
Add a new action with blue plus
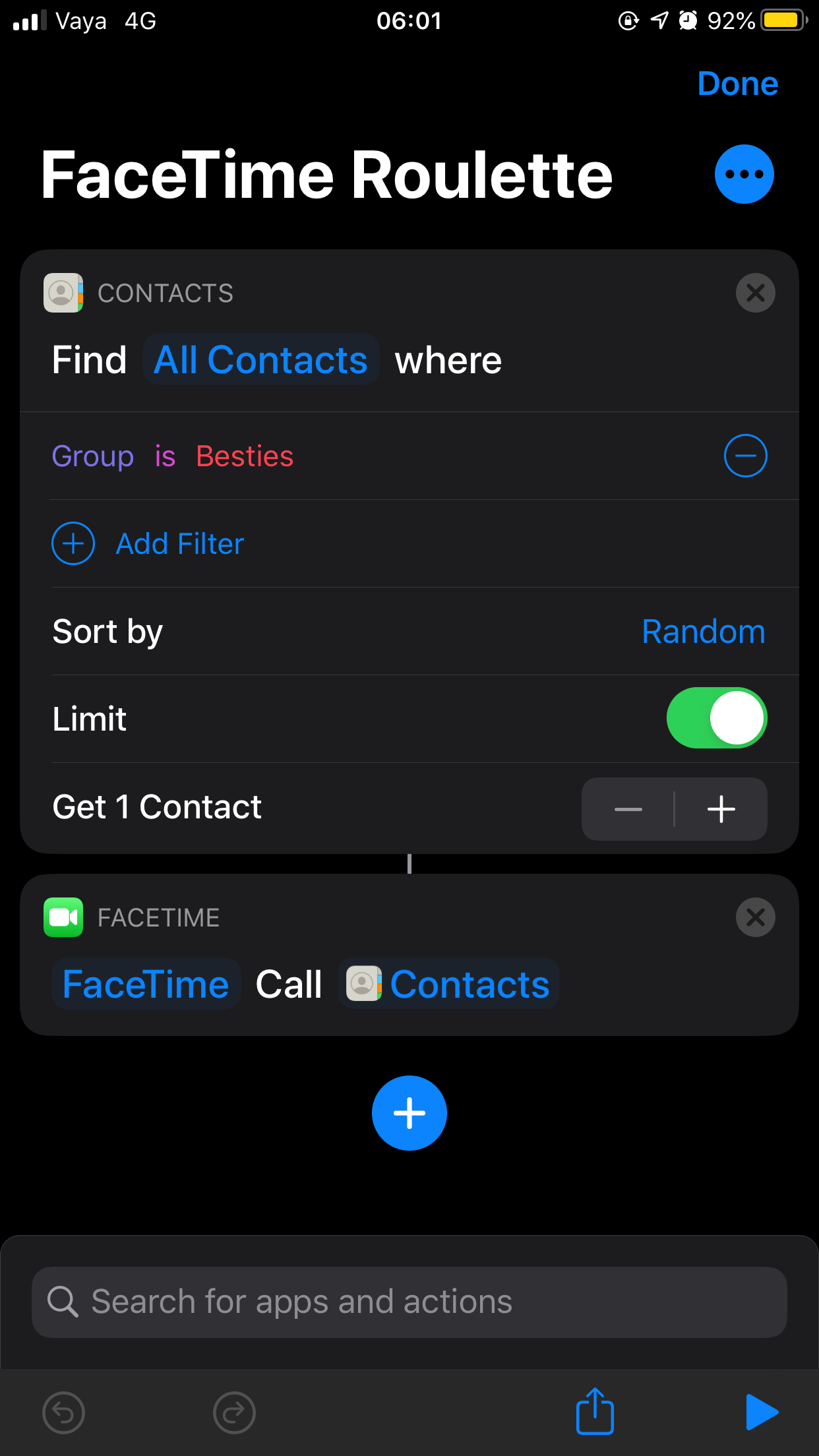click(409, 1113)
